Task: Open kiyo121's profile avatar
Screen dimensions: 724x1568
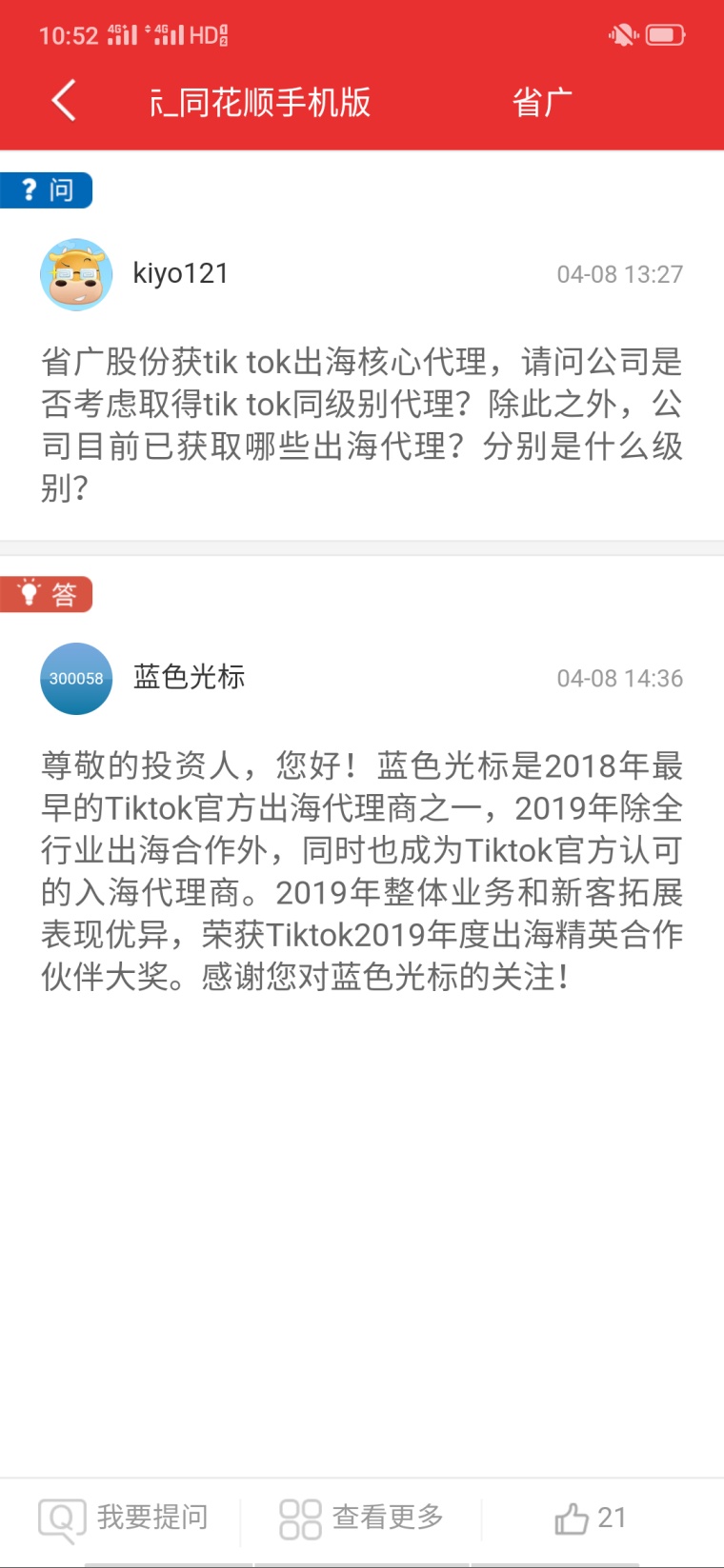Action: (x=76, y=274)
